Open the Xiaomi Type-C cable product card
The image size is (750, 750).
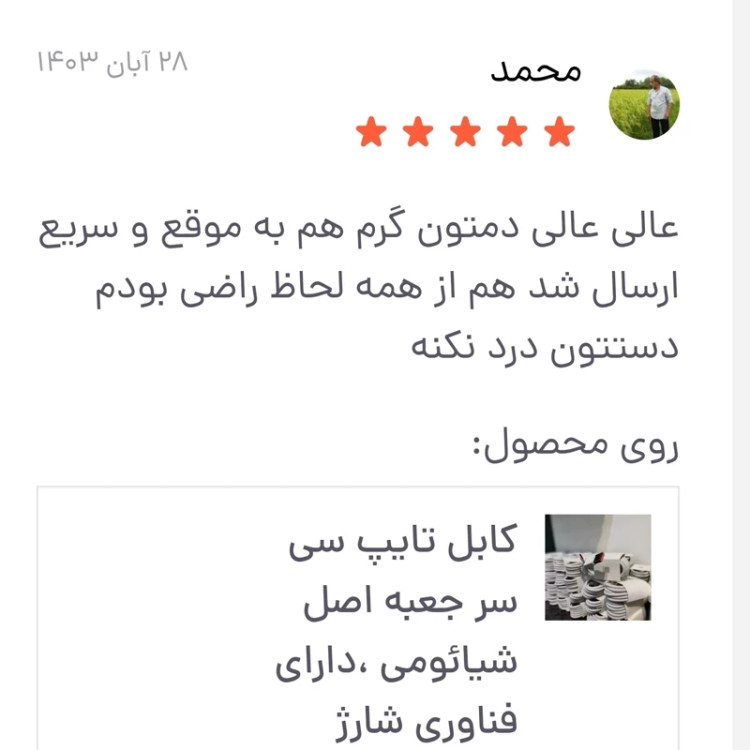[400, 620]
